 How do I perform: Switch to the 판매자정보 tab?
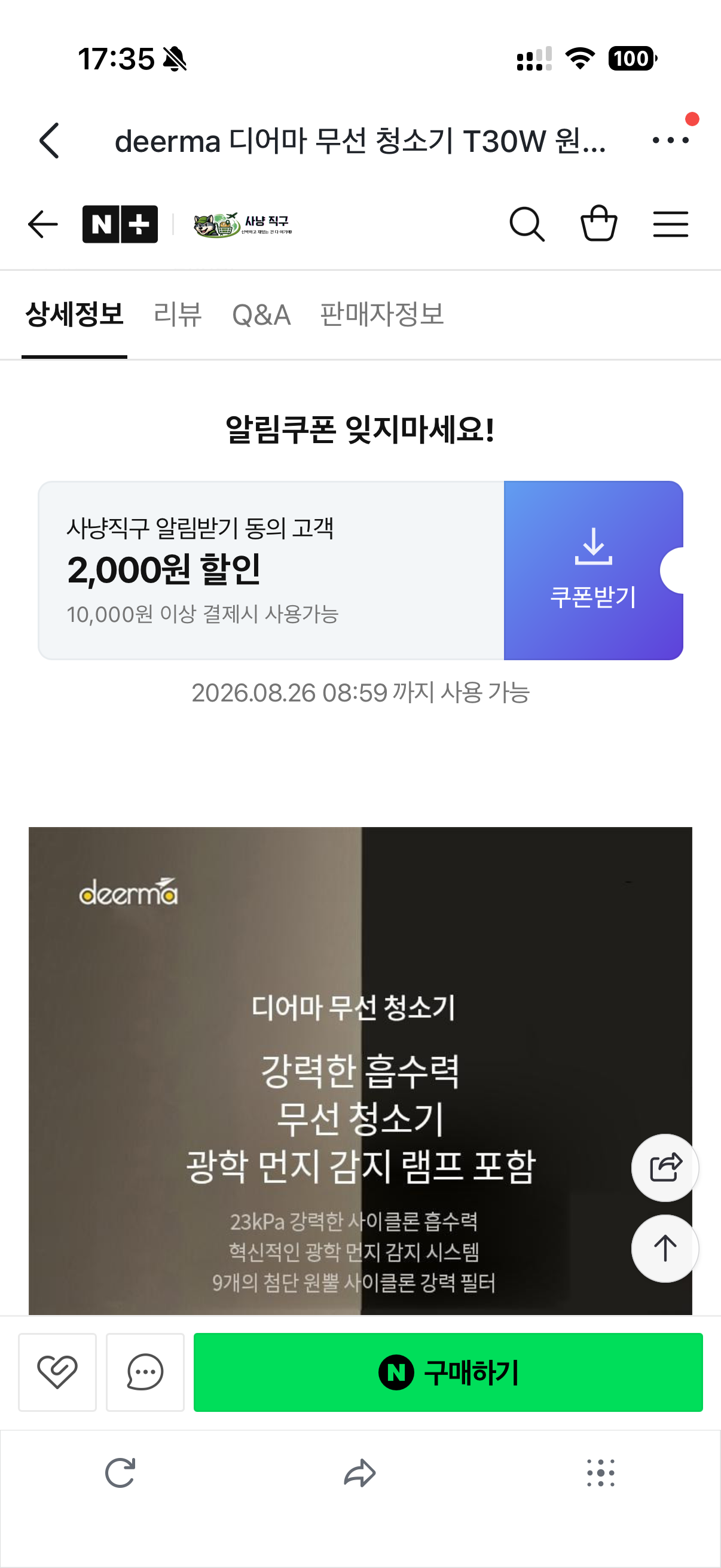382,315
